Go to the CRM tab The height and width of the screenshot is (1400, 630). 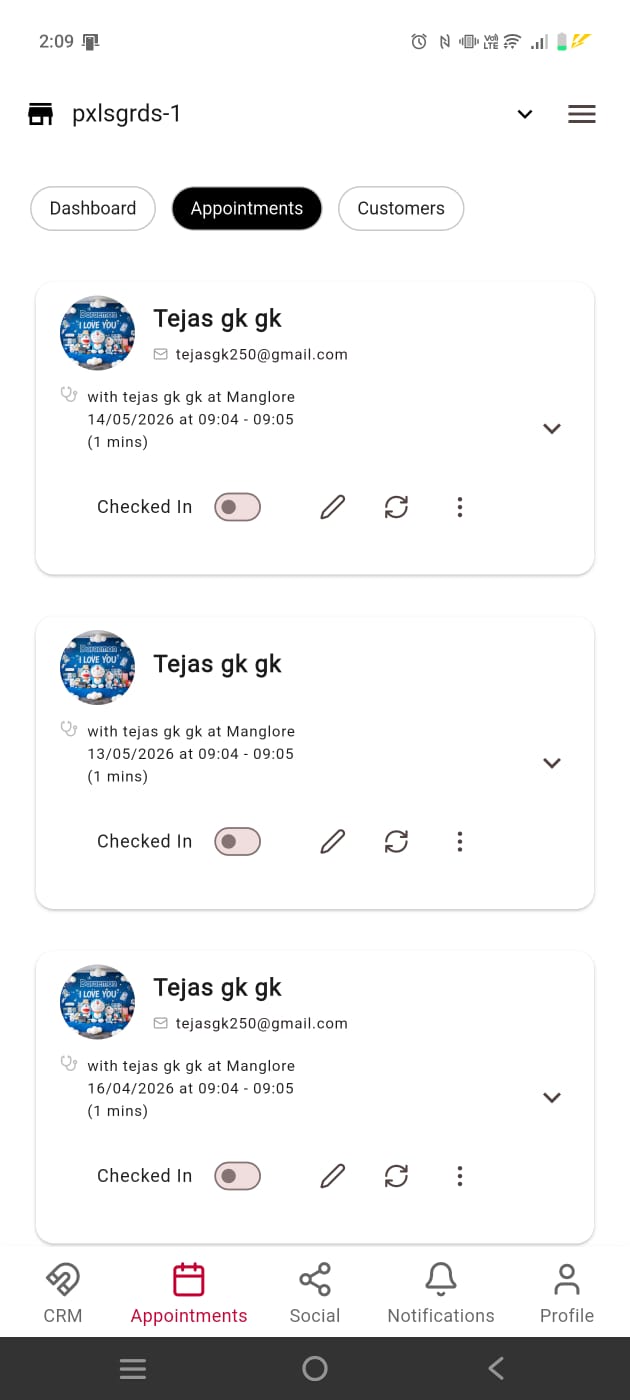click(x=63, y=1293)
